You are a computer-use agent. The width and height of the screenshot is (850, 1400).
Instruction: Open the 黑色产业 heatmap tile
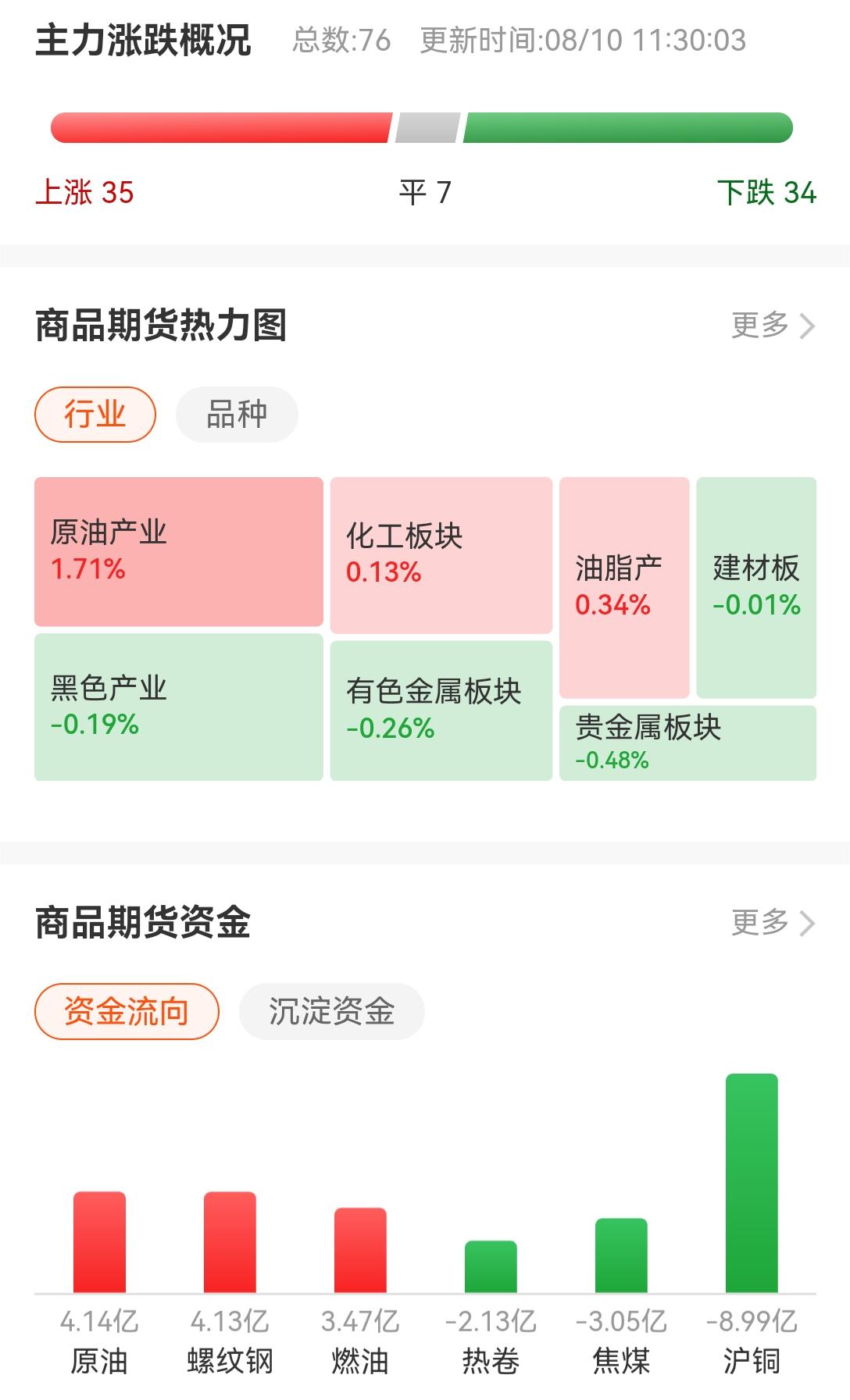tap(178, 707)
